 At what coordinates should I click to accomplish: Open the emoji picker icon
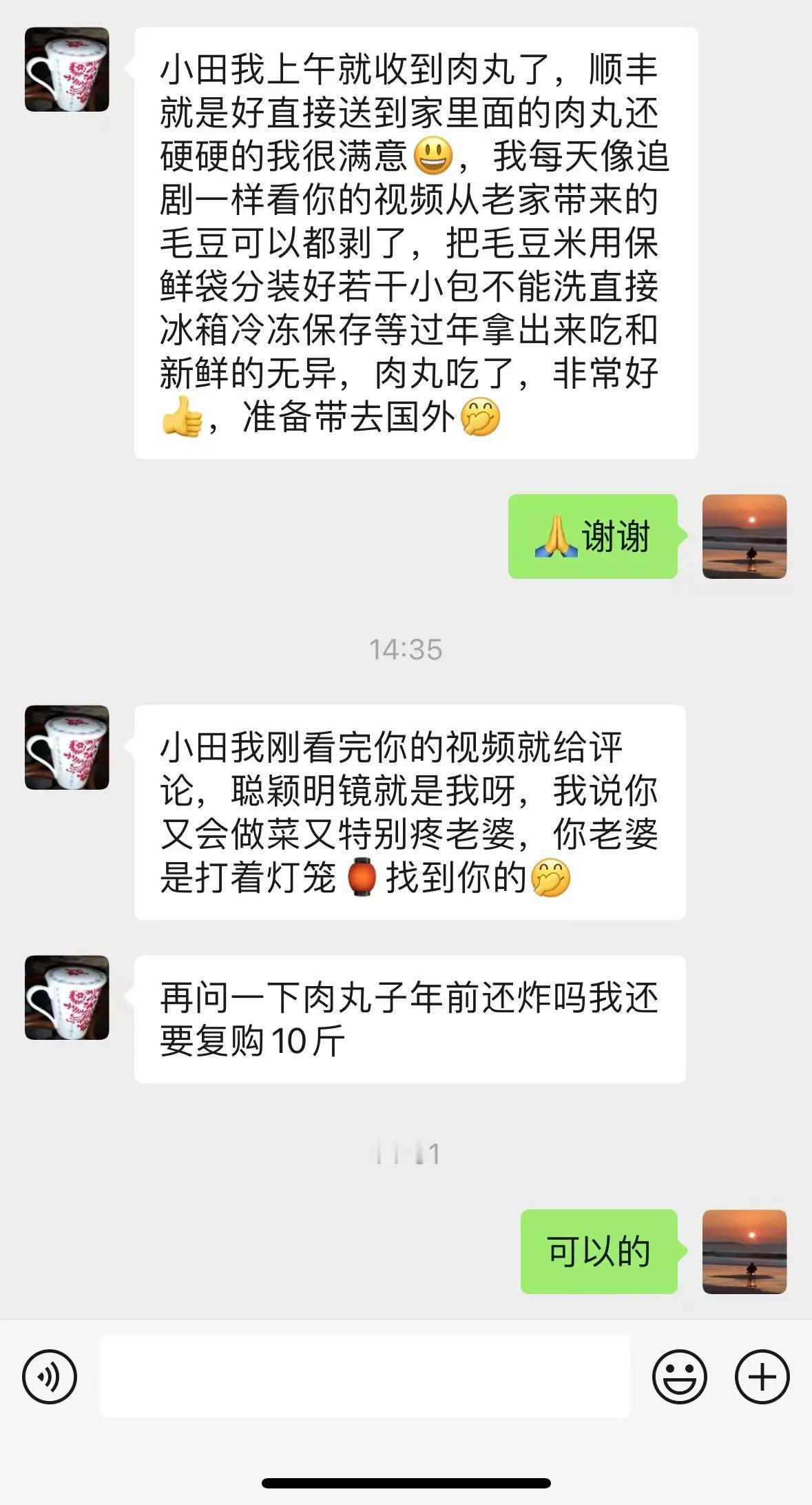678,1375
